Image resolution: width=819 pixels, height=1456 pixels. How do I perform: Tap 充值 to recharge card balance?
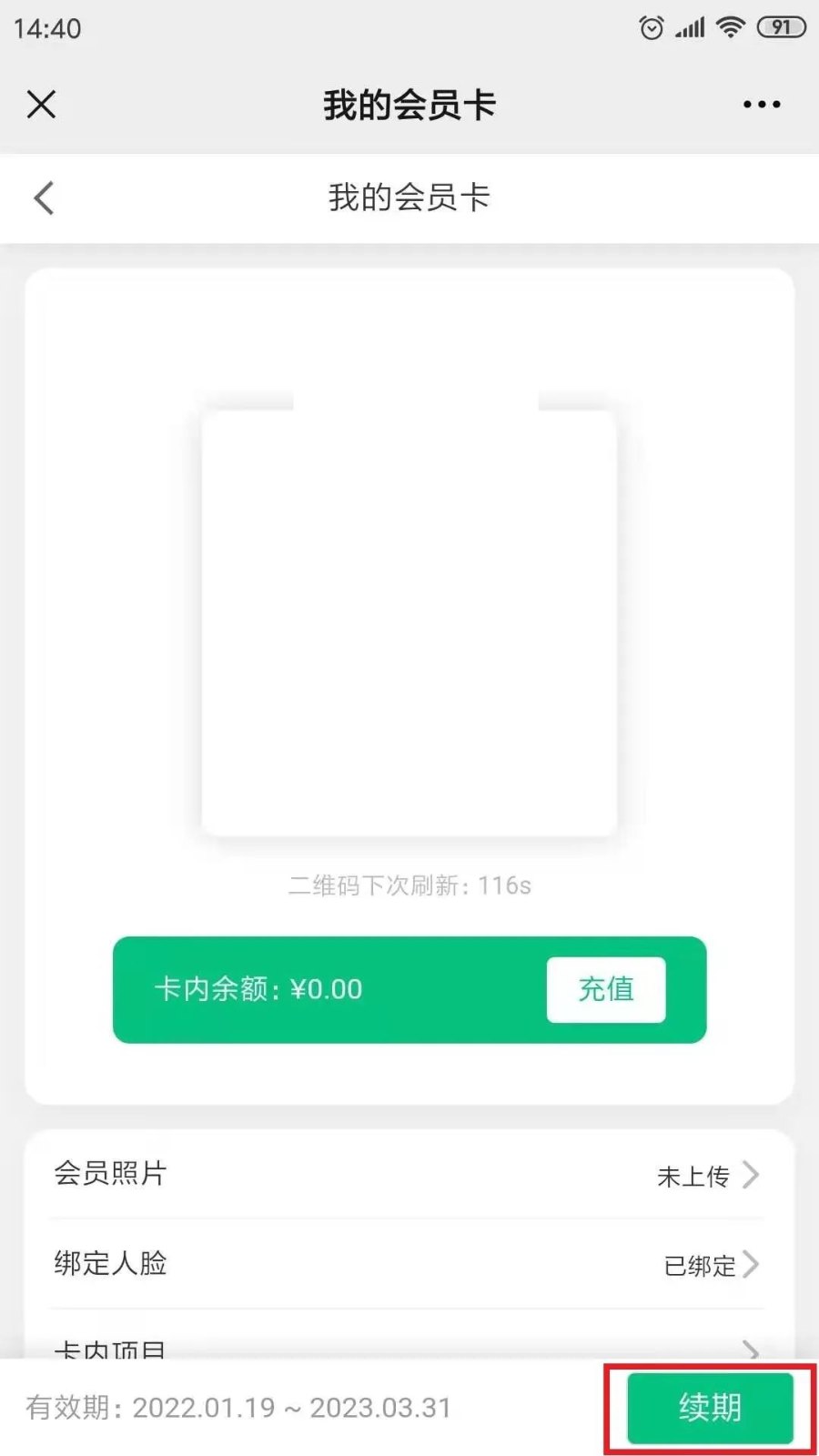pyautogui.click(x=606, y=989)
